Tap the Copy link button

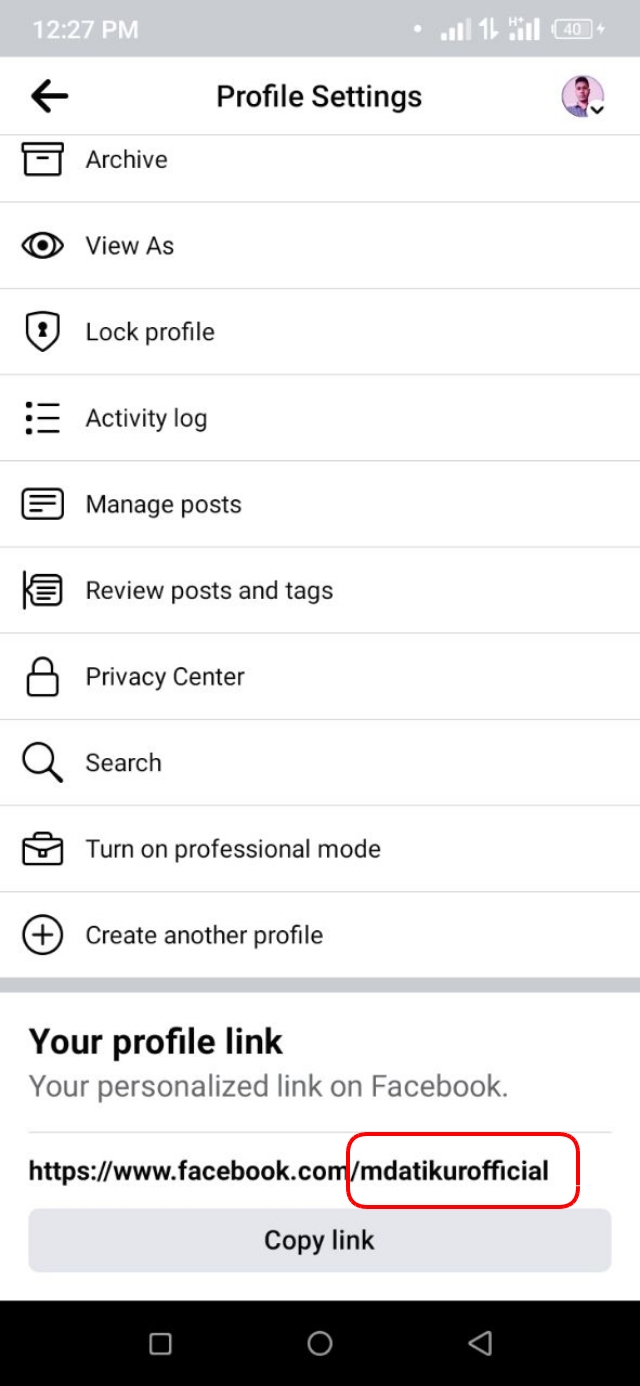(319, 1240)
